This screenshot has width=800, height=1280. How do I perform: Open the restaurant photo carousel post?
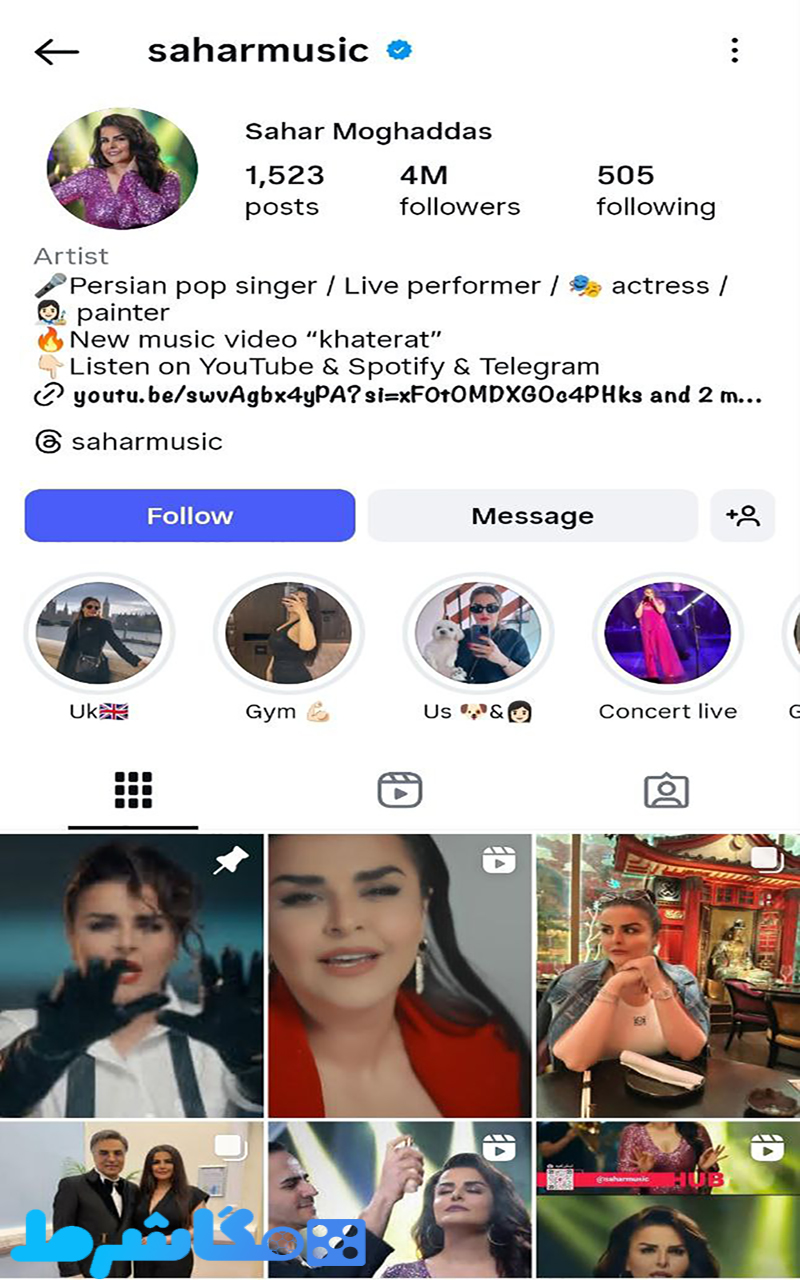668,976
